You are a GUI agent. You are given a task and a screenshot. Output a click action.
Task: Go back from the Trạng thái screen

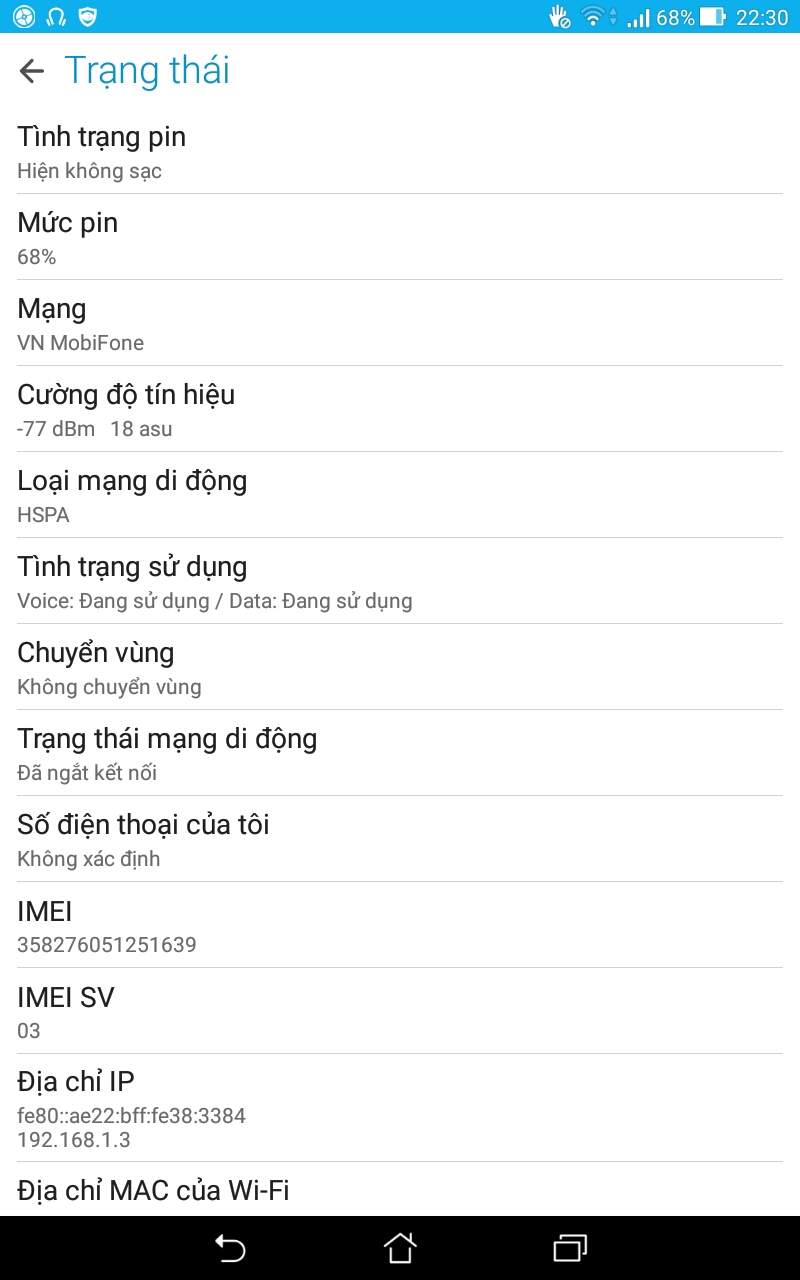point(32,71)
